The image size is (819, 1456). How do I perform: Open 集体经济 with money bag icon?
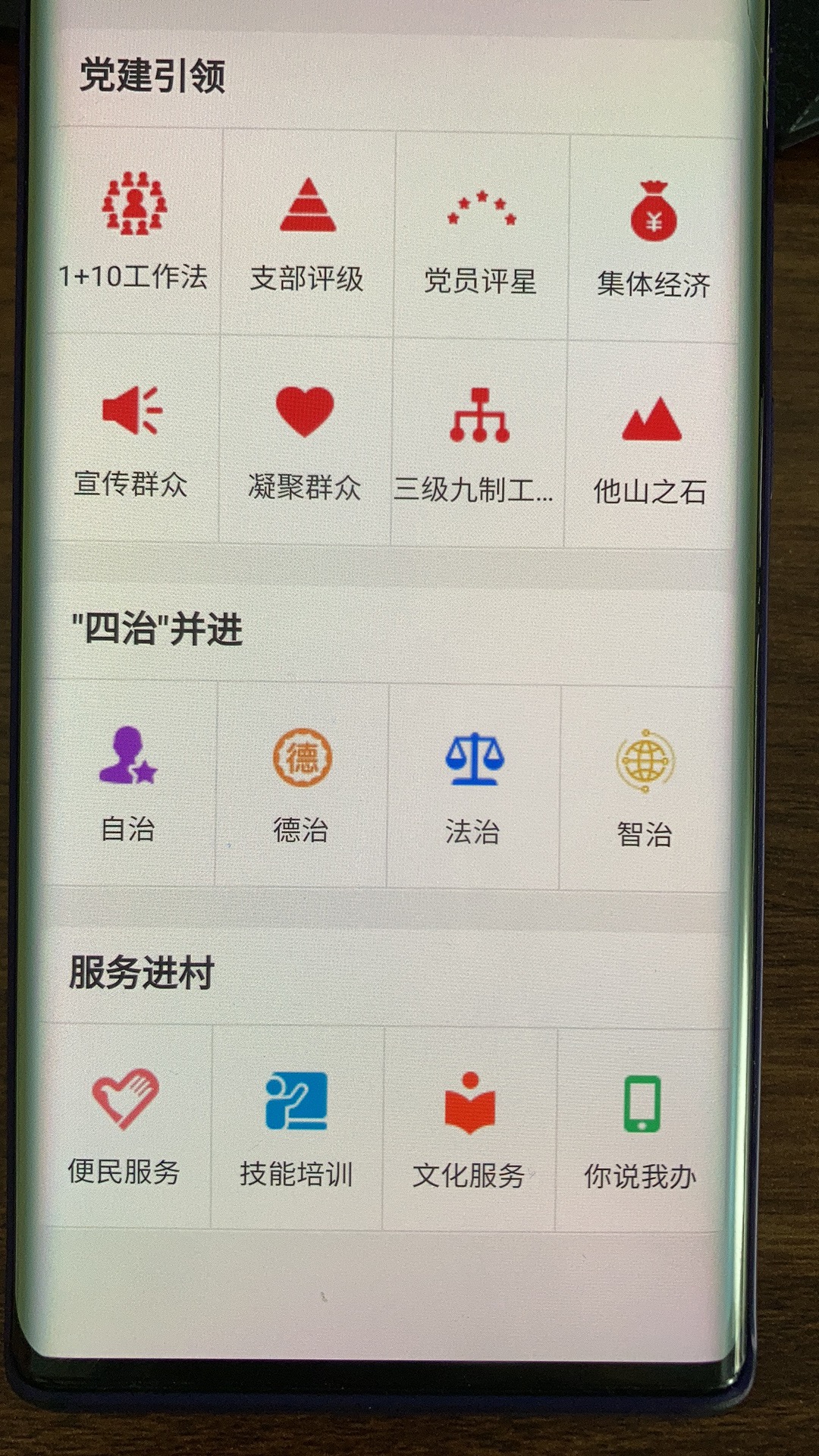654,240
